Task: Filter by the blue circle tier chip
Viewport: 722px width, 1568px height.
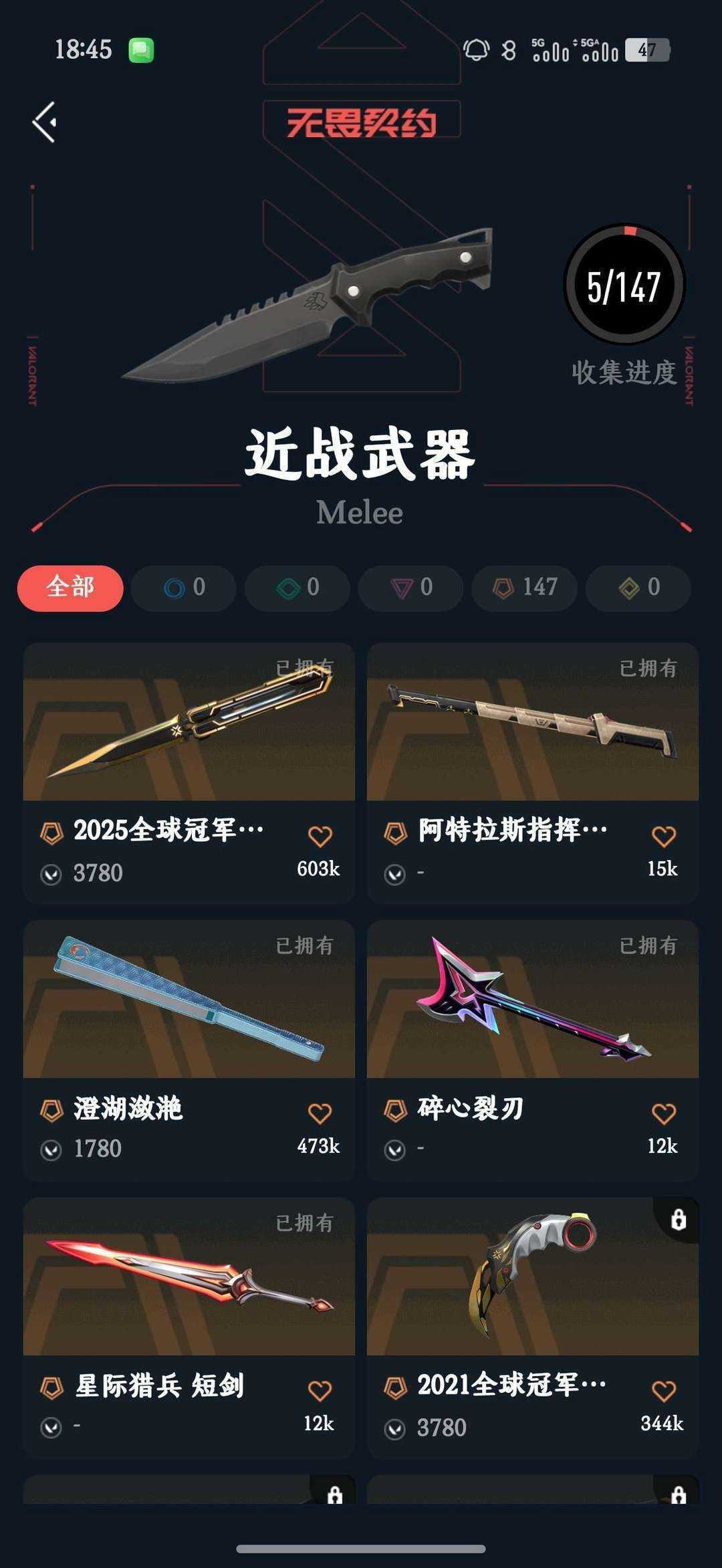Action: 184,588
